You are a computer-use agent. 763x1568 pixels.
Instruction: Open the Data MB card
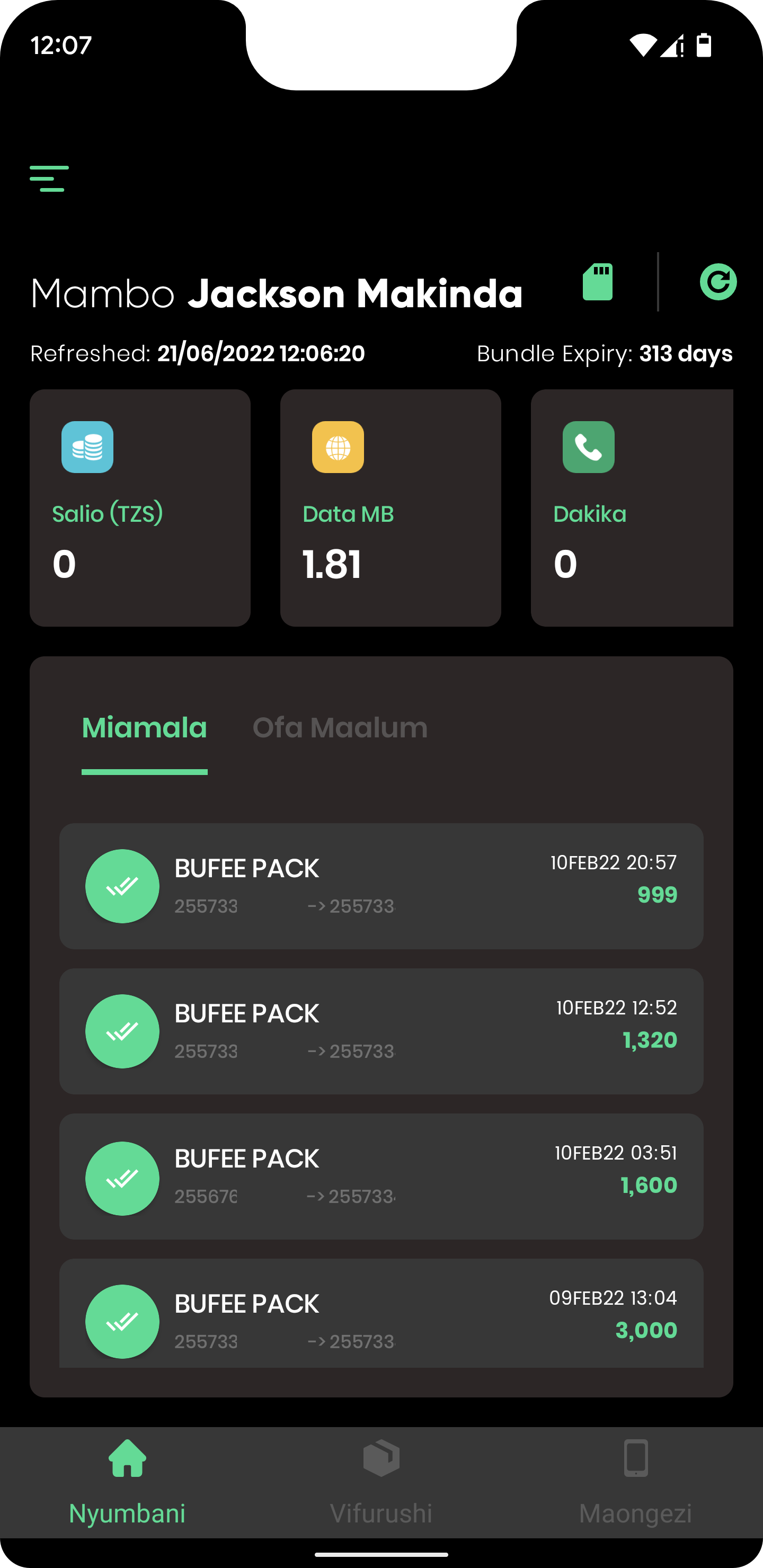(x=391, y=507)
